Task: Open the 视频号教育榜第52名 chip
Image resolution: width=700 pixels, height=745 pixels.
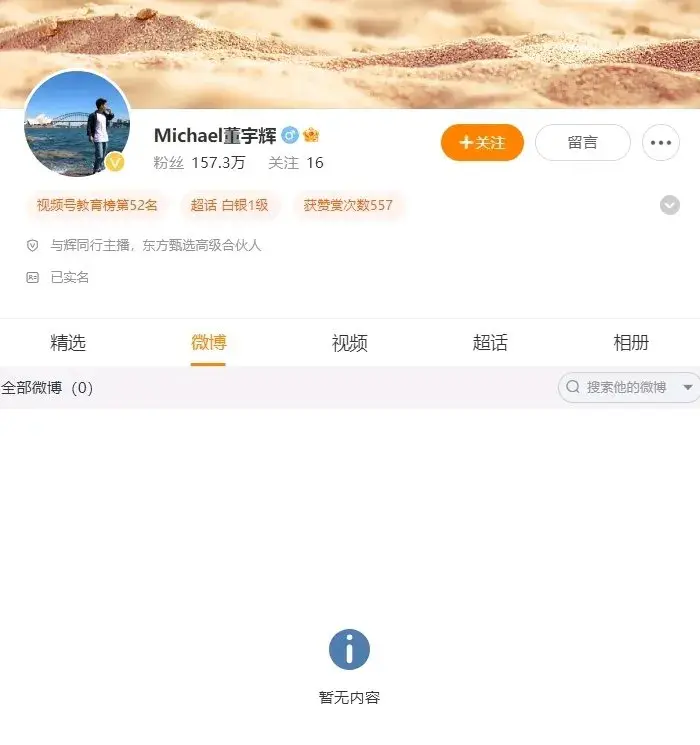Action: (x=97, y=205)
